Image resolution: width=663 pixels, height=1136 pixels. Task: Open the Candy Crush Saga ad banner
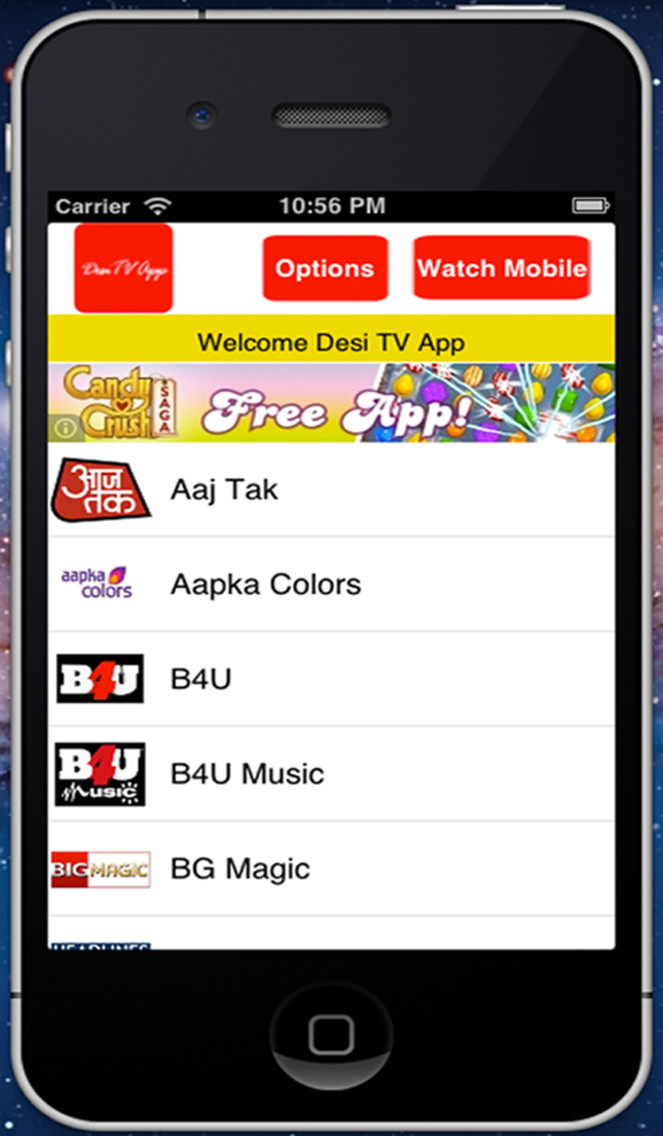point(331,403)
